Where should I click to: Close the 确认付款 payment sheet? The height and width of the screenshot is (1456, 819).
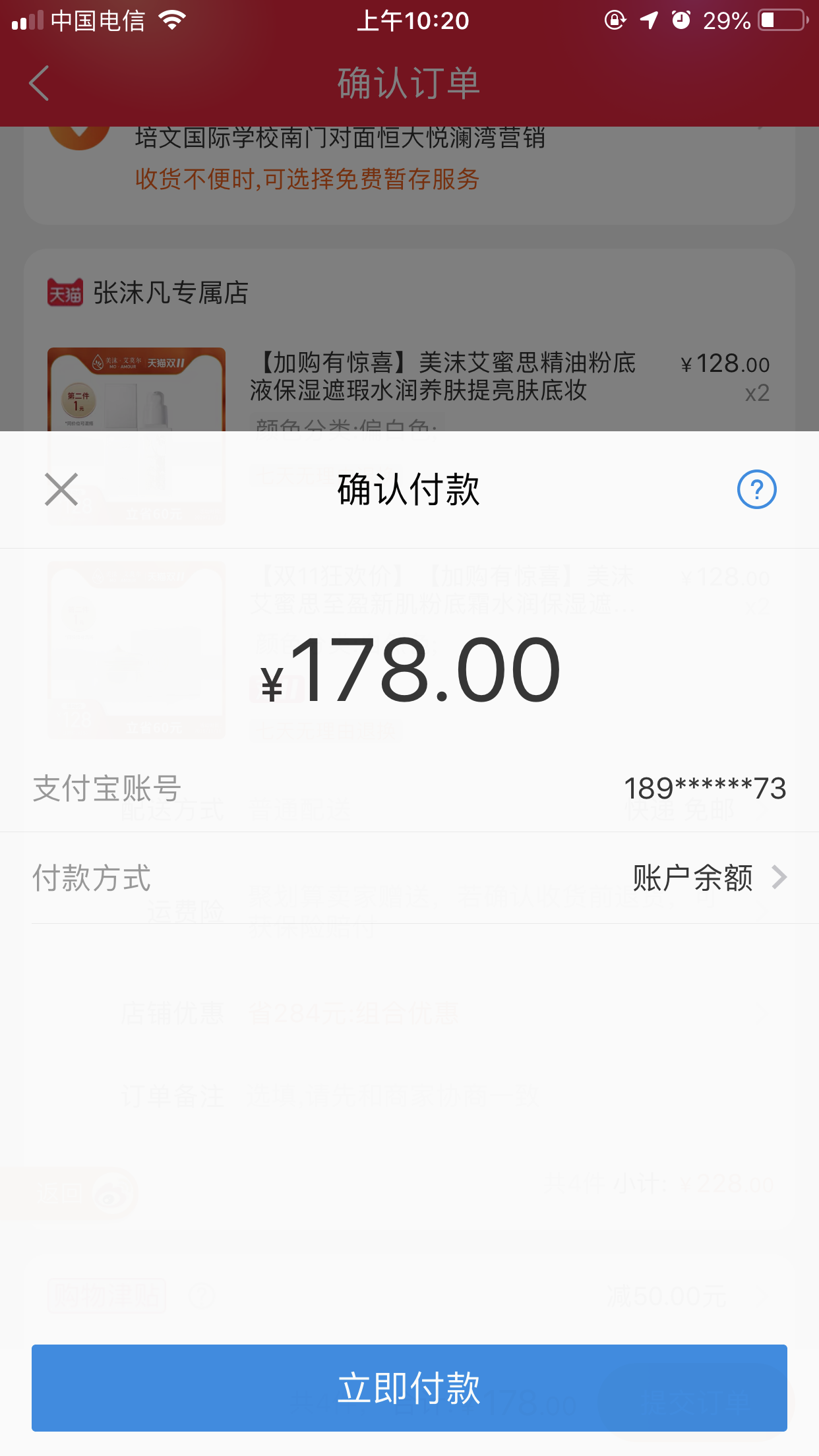click(61, 489)
